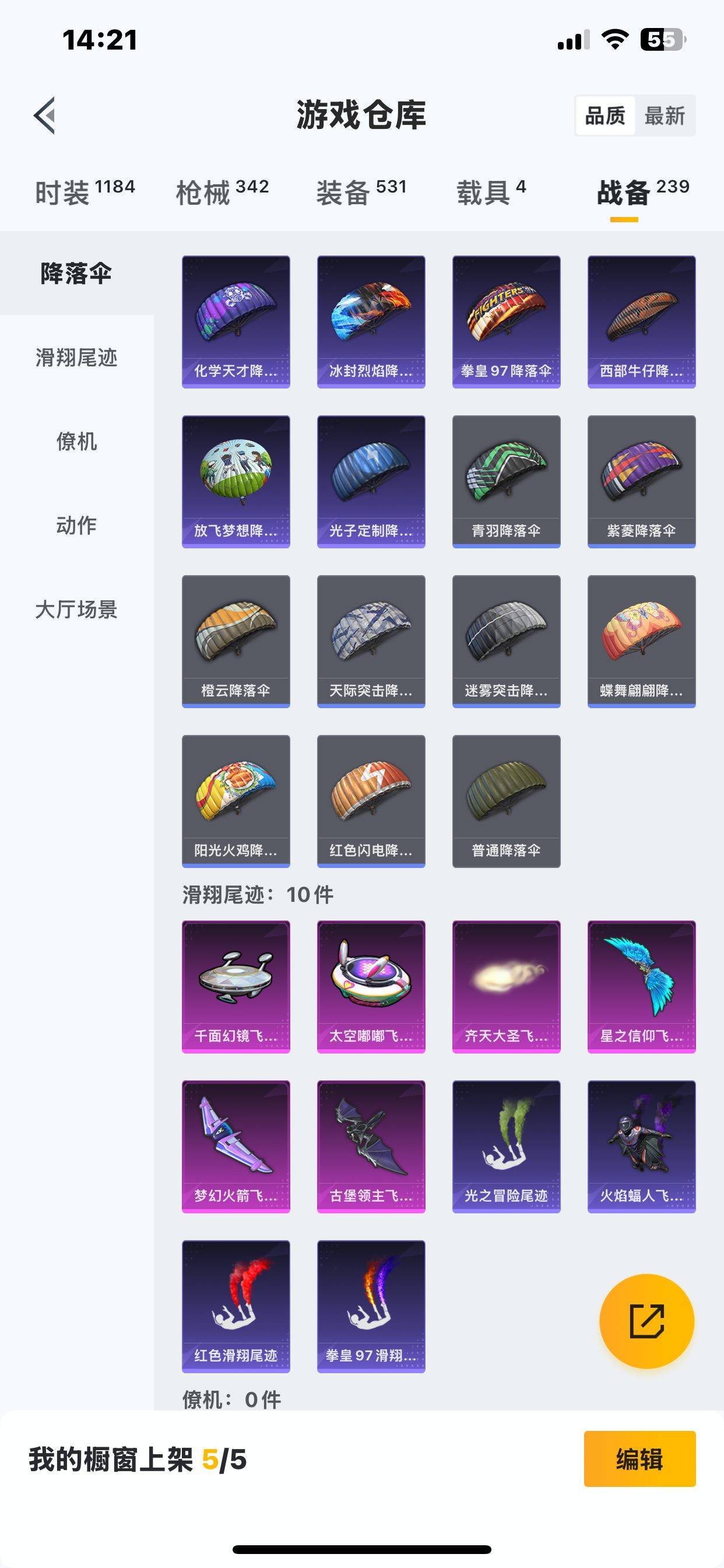This screenshot has width=724, height=1568.
Task: Go back from the 游戏仓库 page
Action: point(44,115)
